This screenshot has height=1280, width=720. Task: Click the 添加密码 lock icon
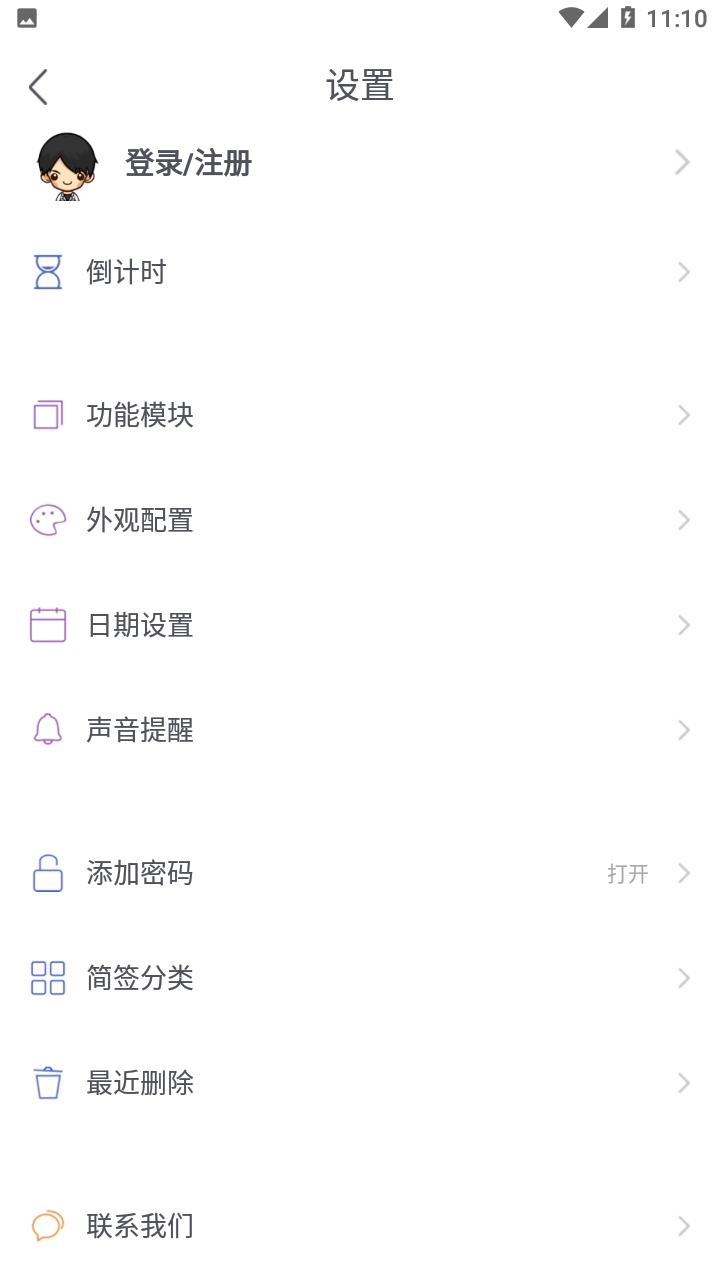tap(47, 873)
